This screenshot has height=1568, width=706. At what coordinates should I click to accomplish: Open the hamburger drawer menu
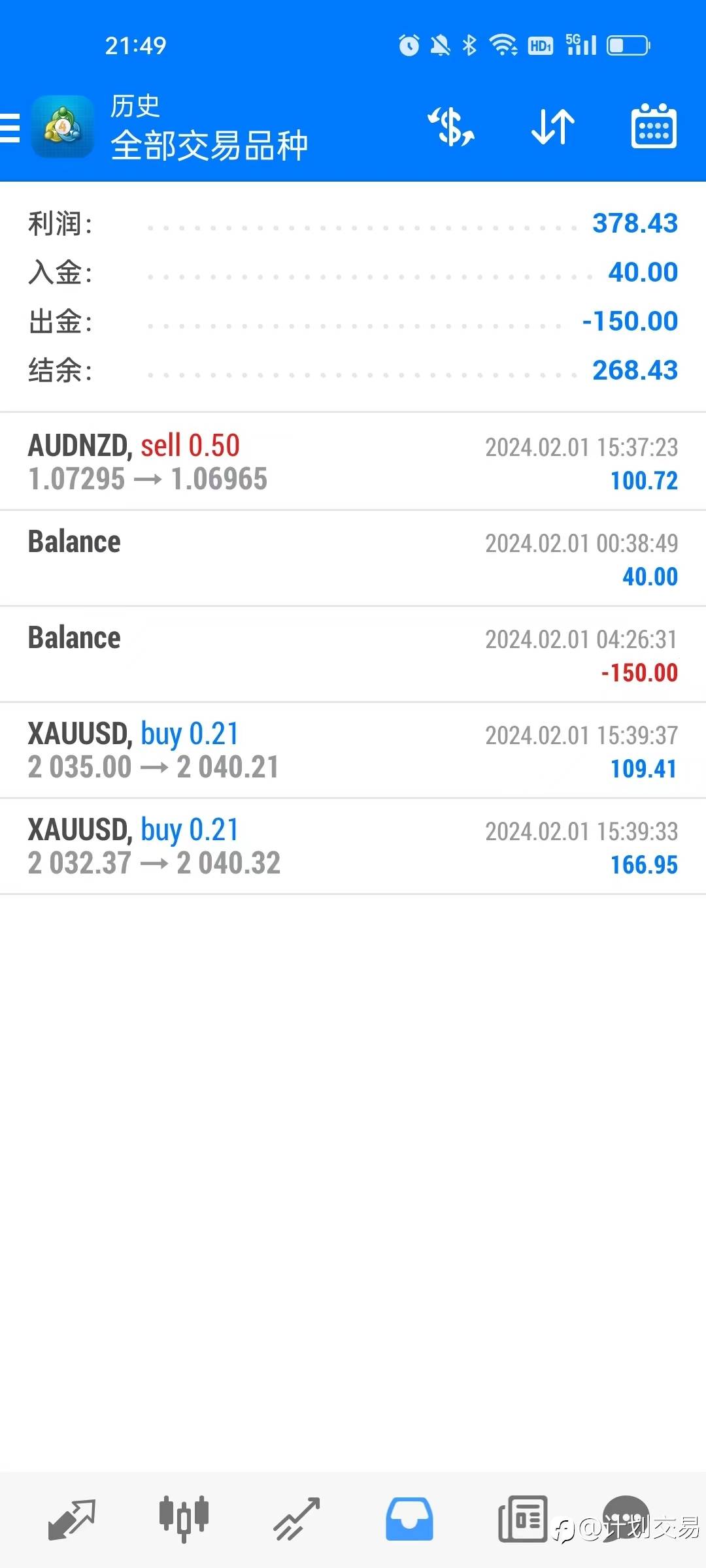(10, 127)
